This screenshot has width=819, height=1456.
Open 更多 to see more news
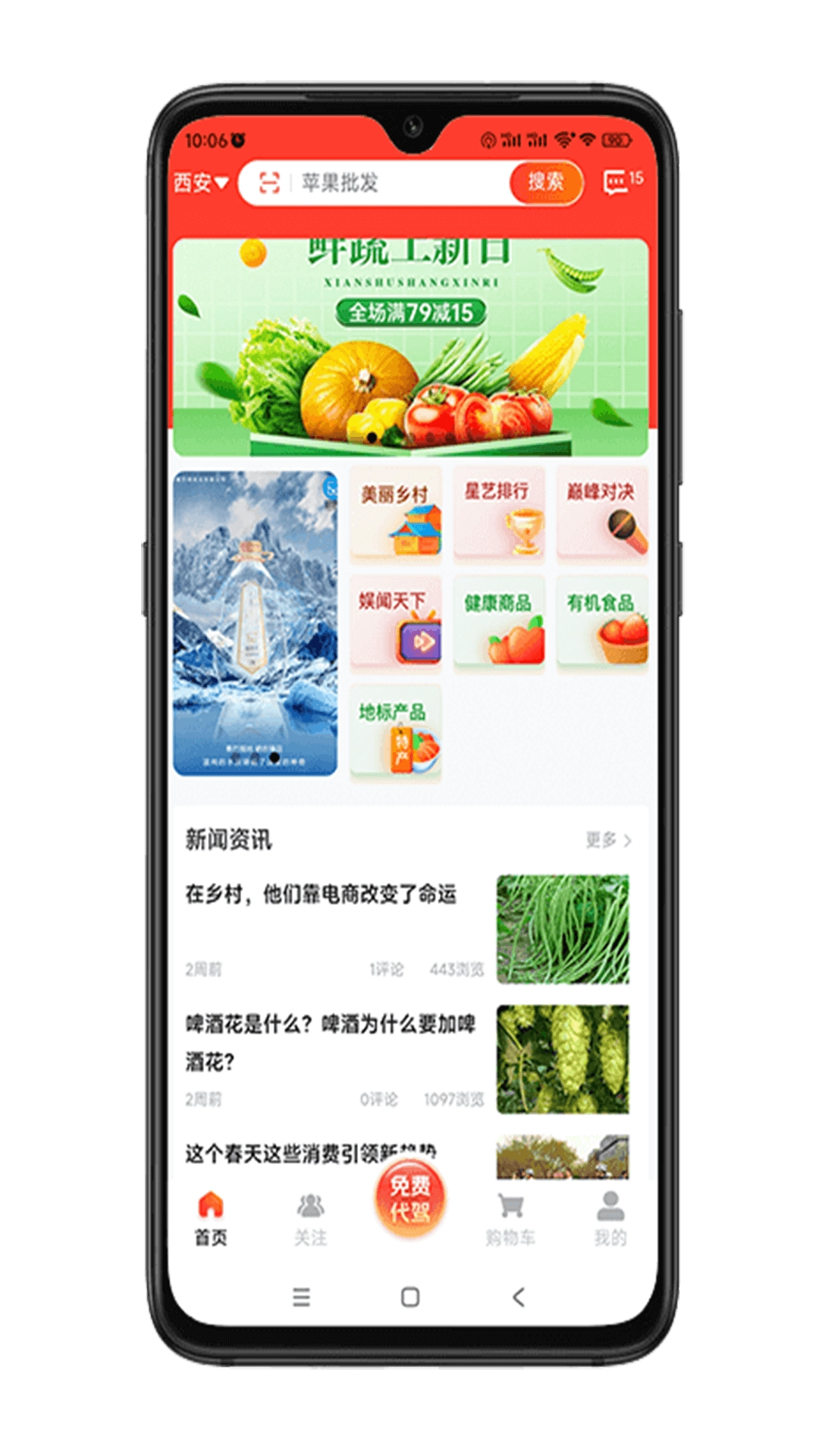coord(607,838)
